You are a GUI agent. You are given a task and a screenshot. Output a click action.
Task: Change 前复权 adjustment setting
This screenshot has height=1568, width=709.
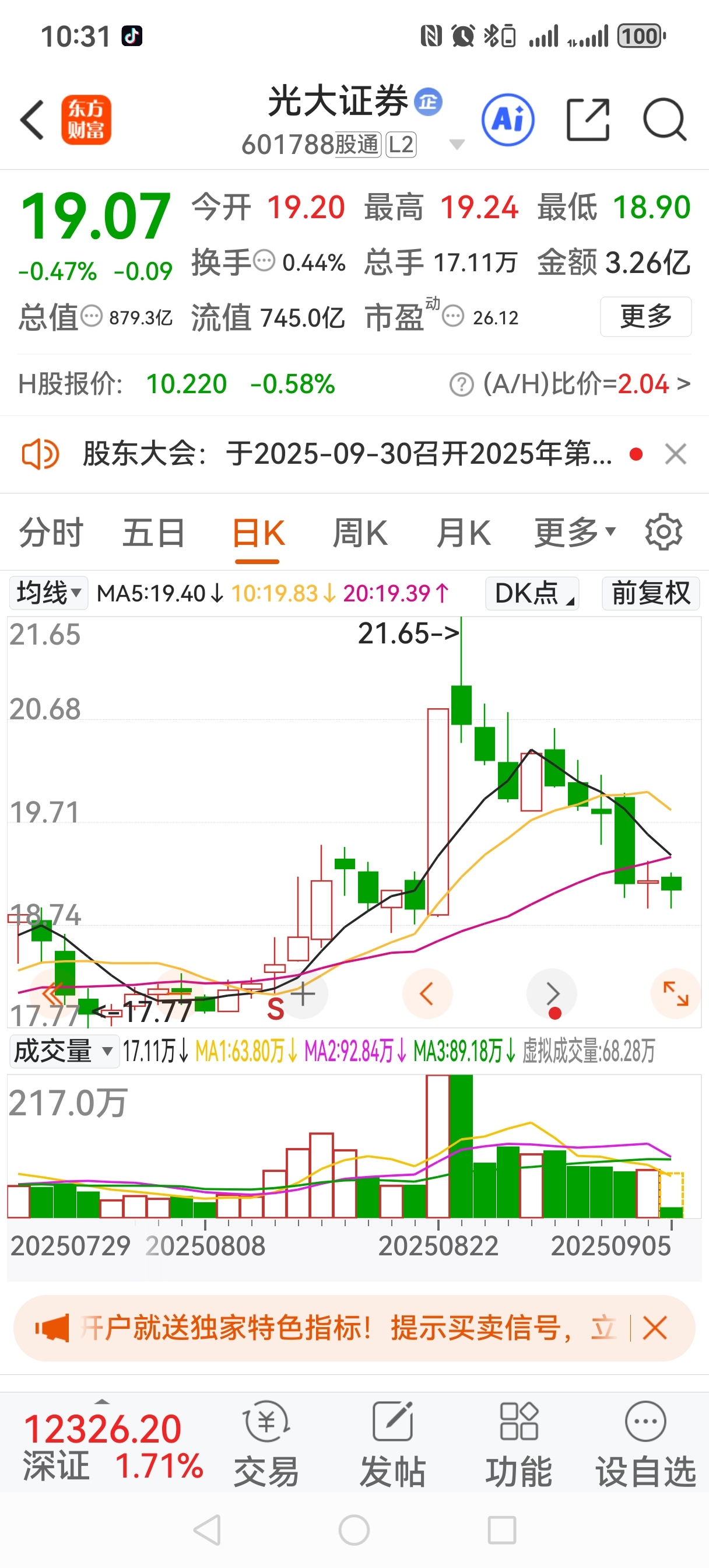[651, 593]
